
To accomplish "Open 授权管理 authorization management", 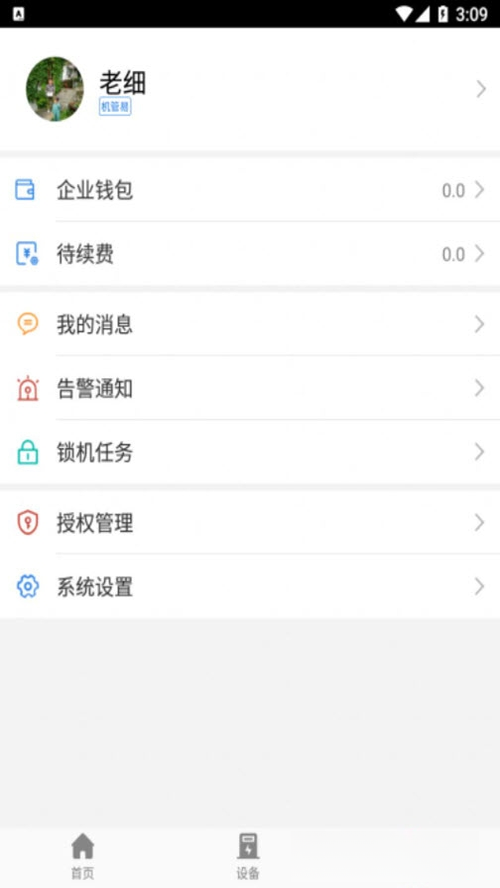I will (250, 522).
